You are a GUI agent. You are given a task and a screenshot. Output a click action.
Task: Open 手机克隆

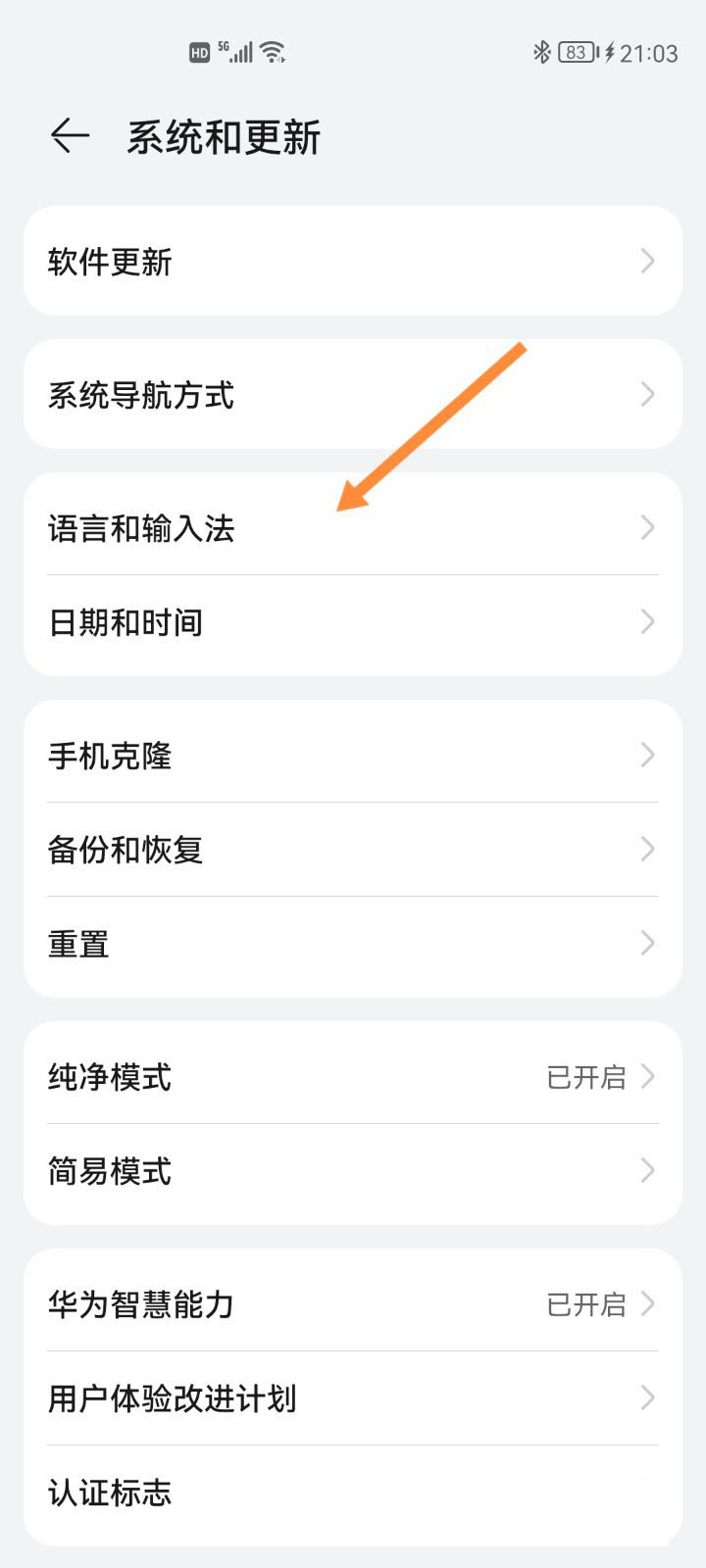353,755
